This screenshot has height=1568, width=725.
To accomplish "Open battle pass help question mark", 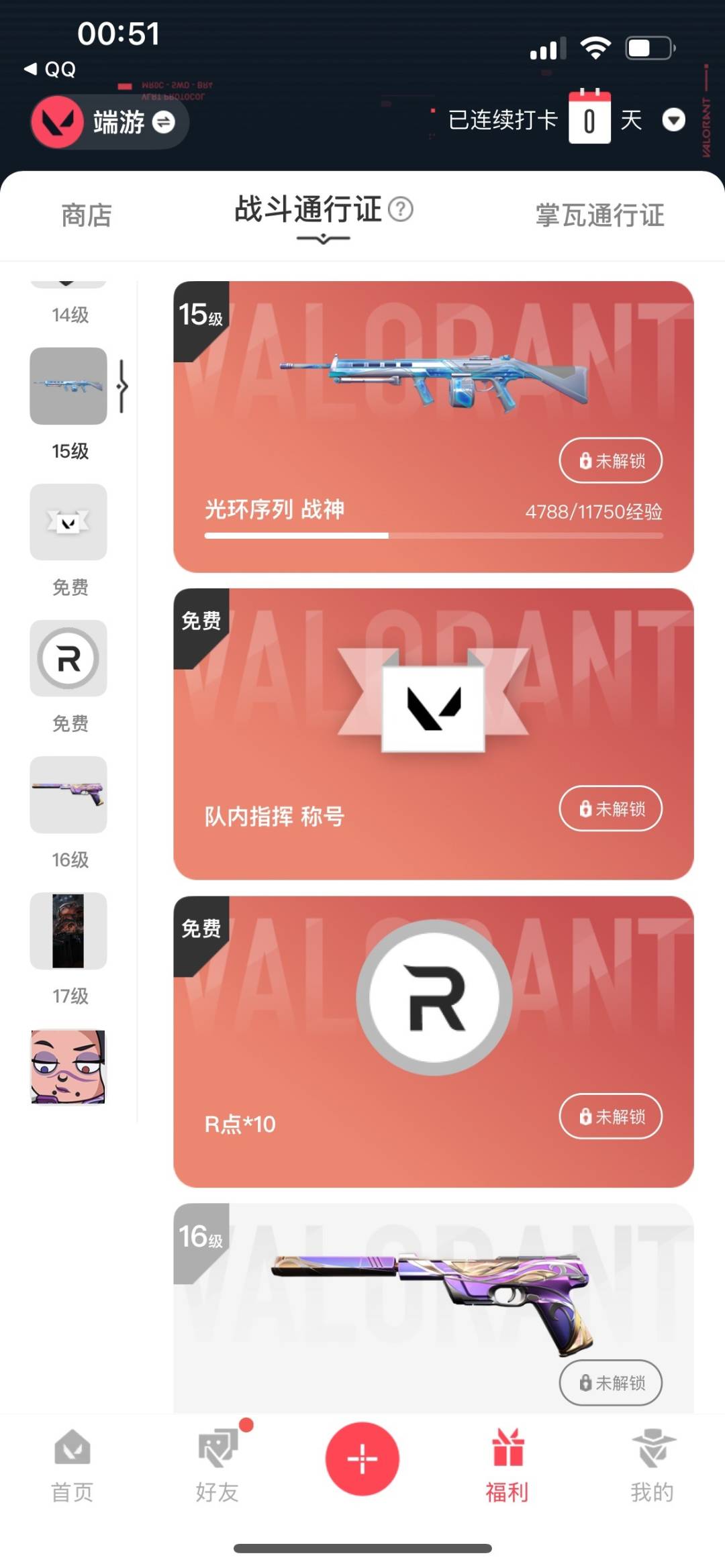I will pos(401,209).
